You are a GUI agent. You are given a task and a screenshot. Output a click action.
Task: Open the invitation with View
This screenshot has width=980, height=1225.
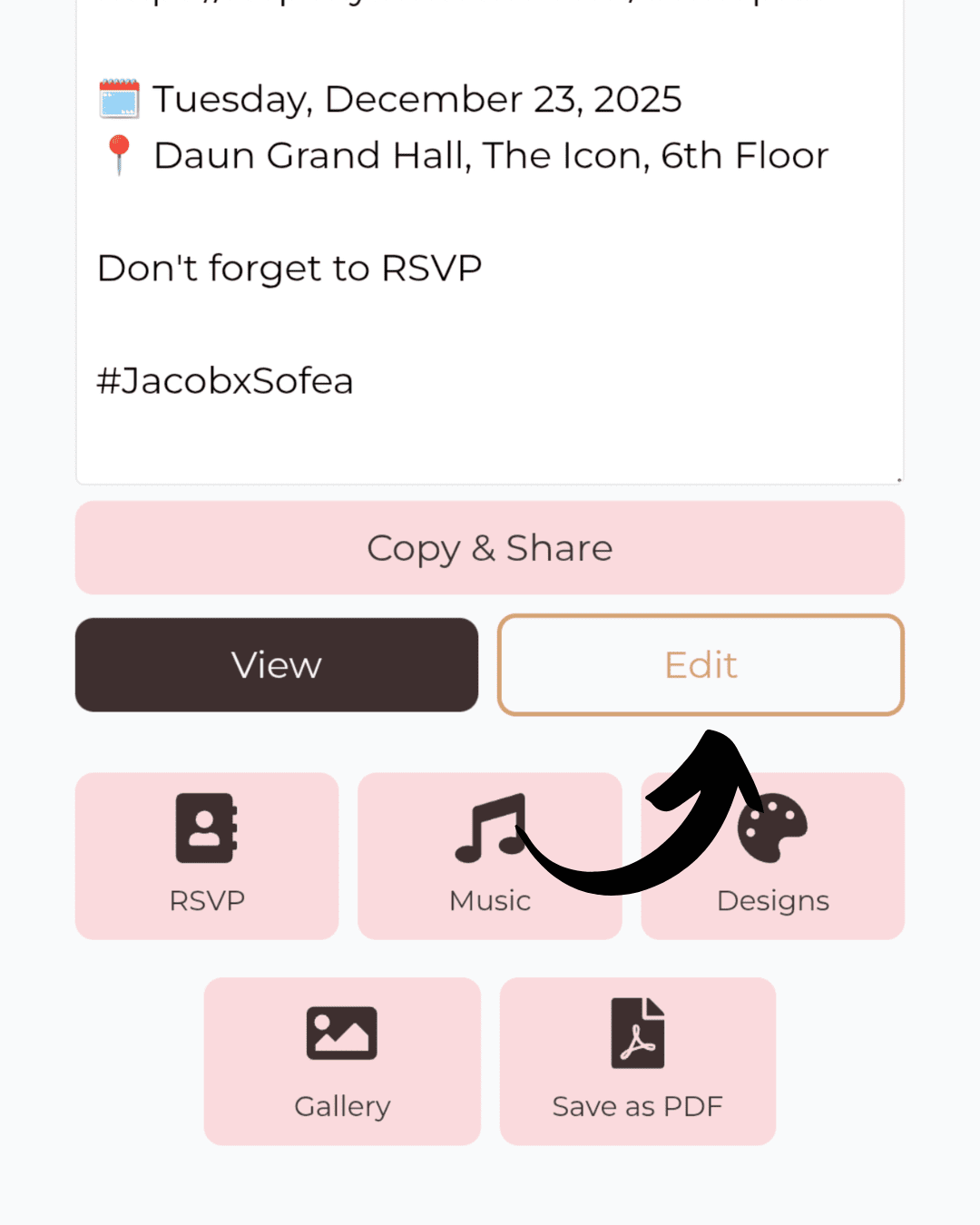[277, 665]
